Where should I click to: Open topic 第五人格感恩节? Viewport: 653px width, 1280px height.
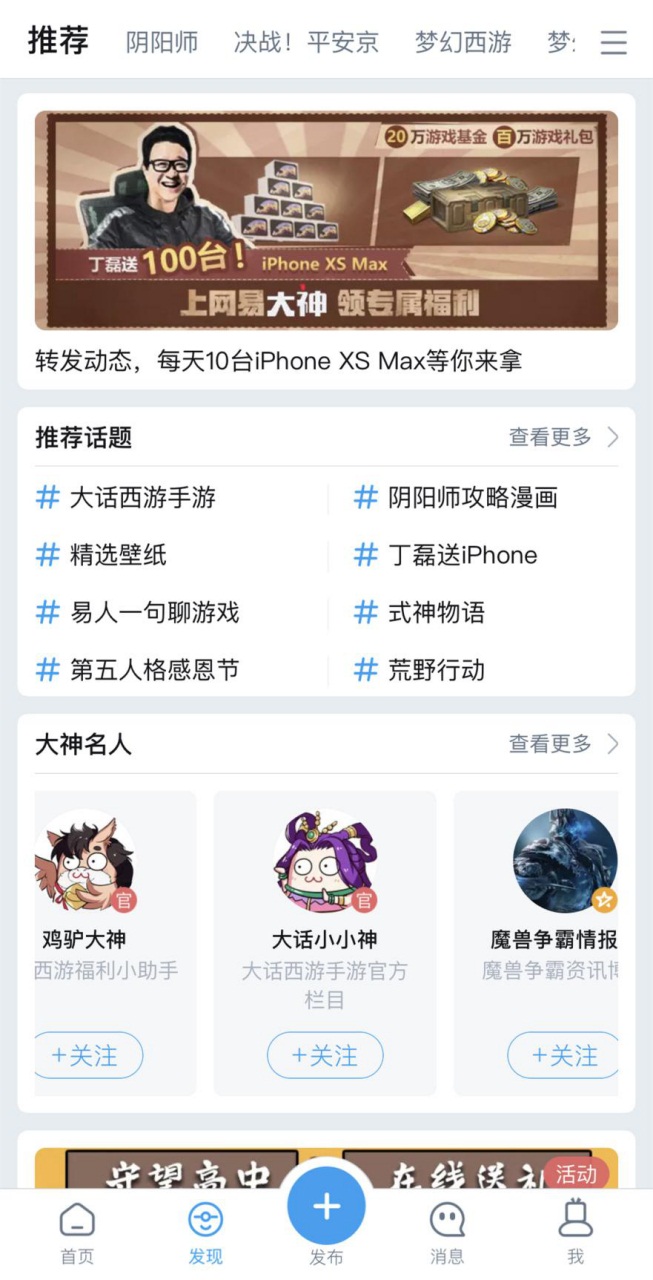pyautogui.click(x=154, y=670)
